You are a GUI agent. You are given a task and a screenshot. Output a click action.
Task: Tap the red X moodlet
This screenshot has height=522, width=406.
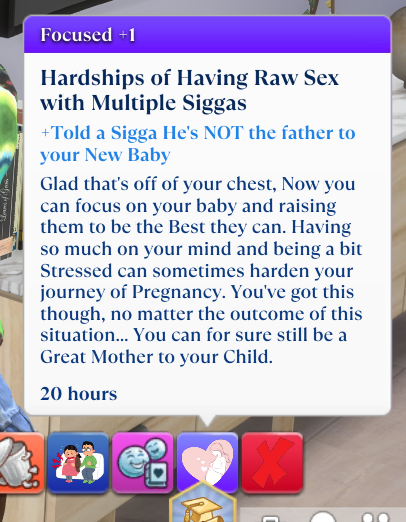[272, 463]
